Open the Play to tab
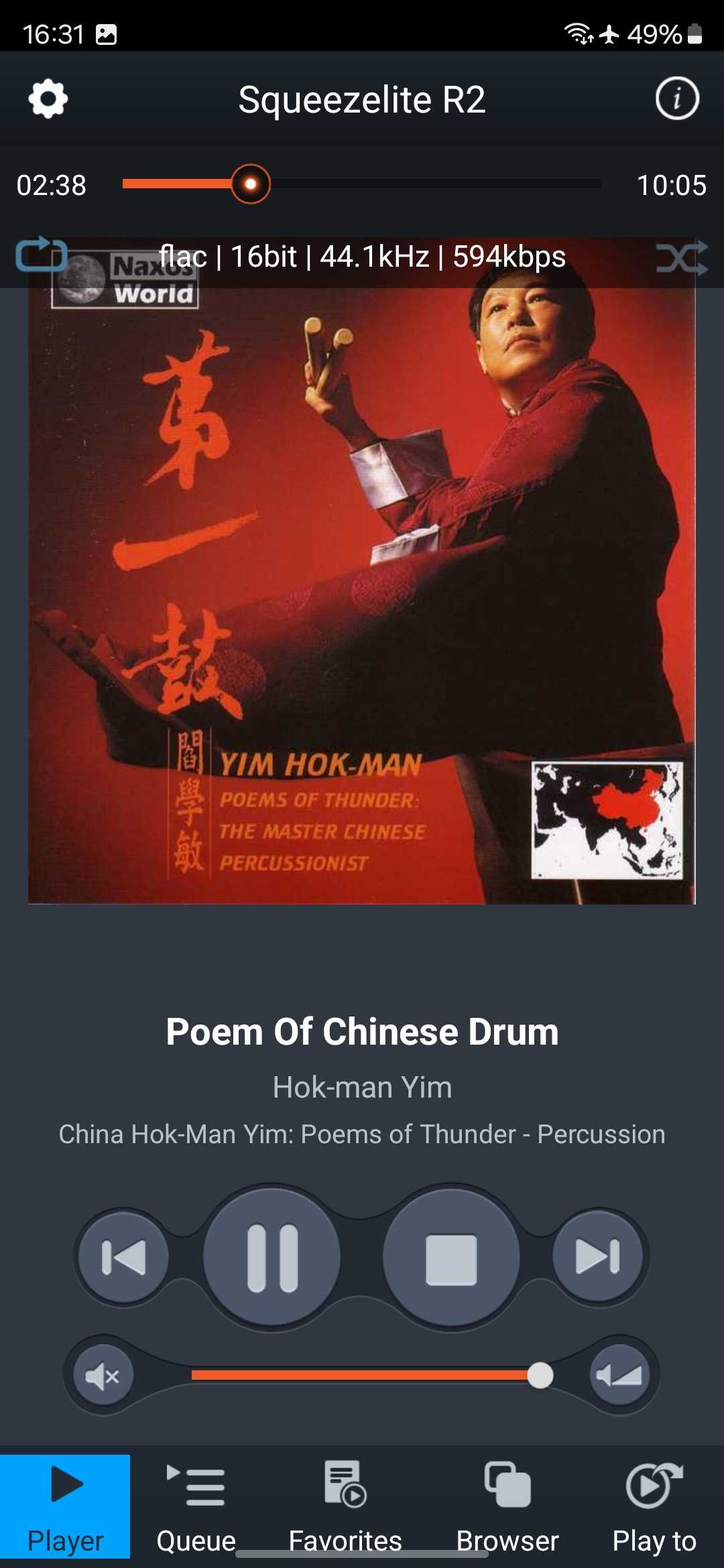The height and width of the screenshot is (1568, 724). click(654, 1506)
